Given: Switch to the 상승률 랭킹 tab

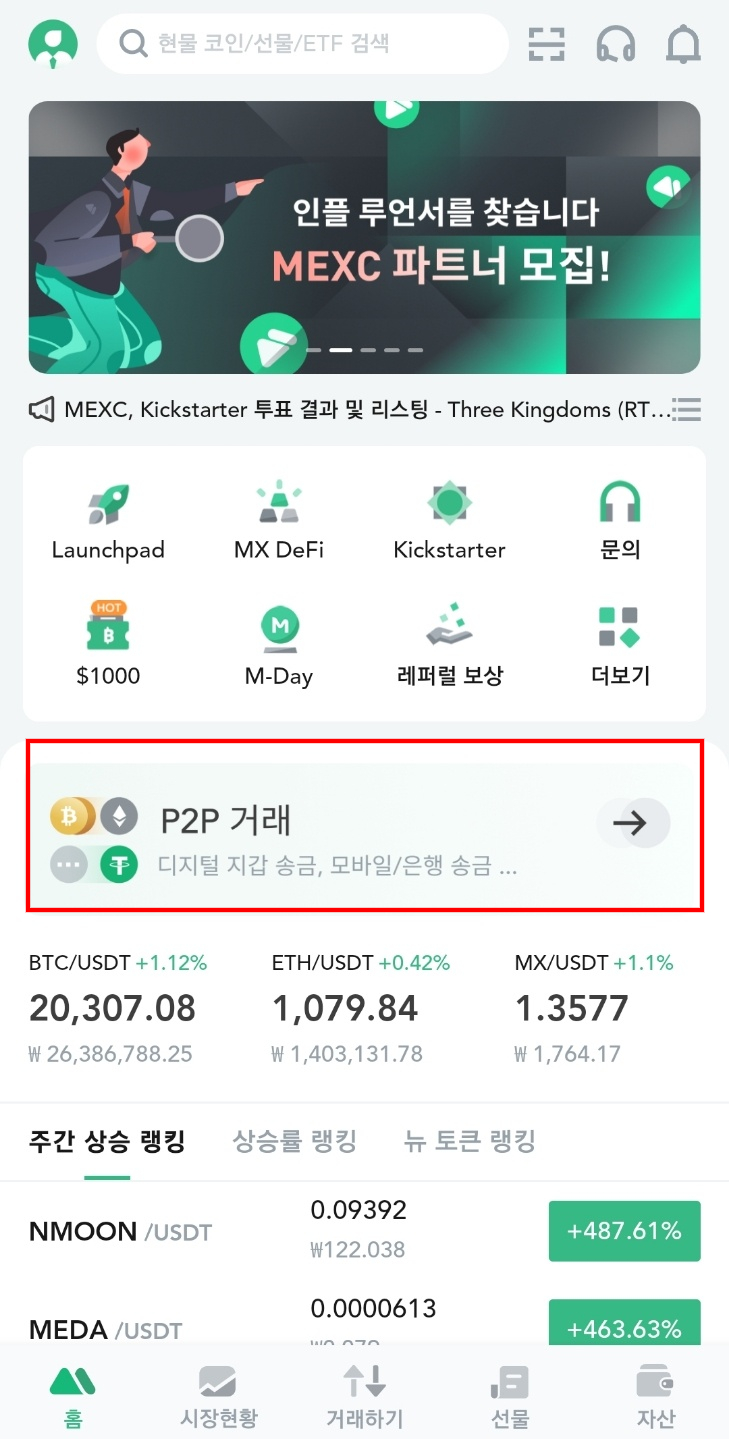Looking at the screenshot, I should [294, 1142].
